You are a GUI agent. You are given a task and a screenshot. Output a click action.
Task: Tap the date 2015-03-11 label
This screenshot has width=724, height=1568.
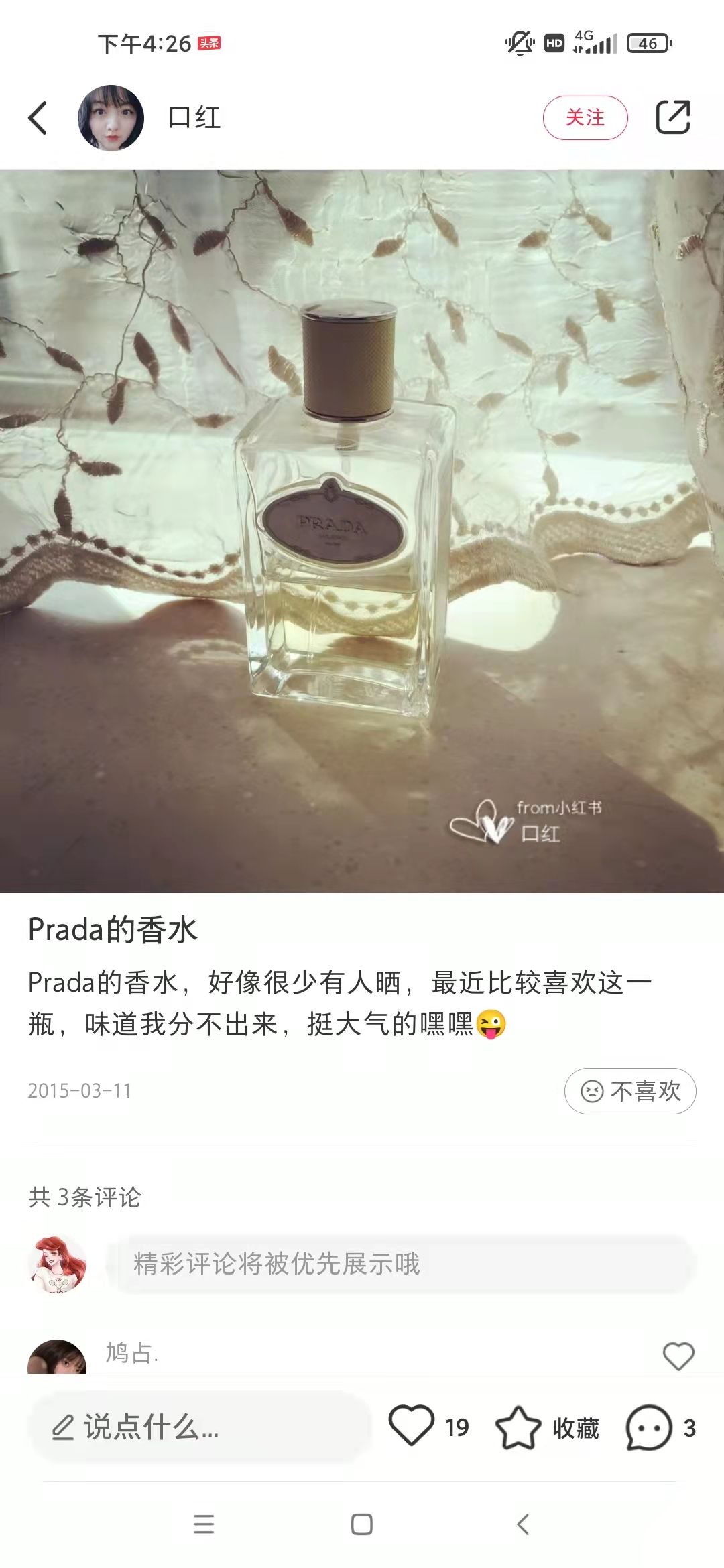(x=80, y=1090)
